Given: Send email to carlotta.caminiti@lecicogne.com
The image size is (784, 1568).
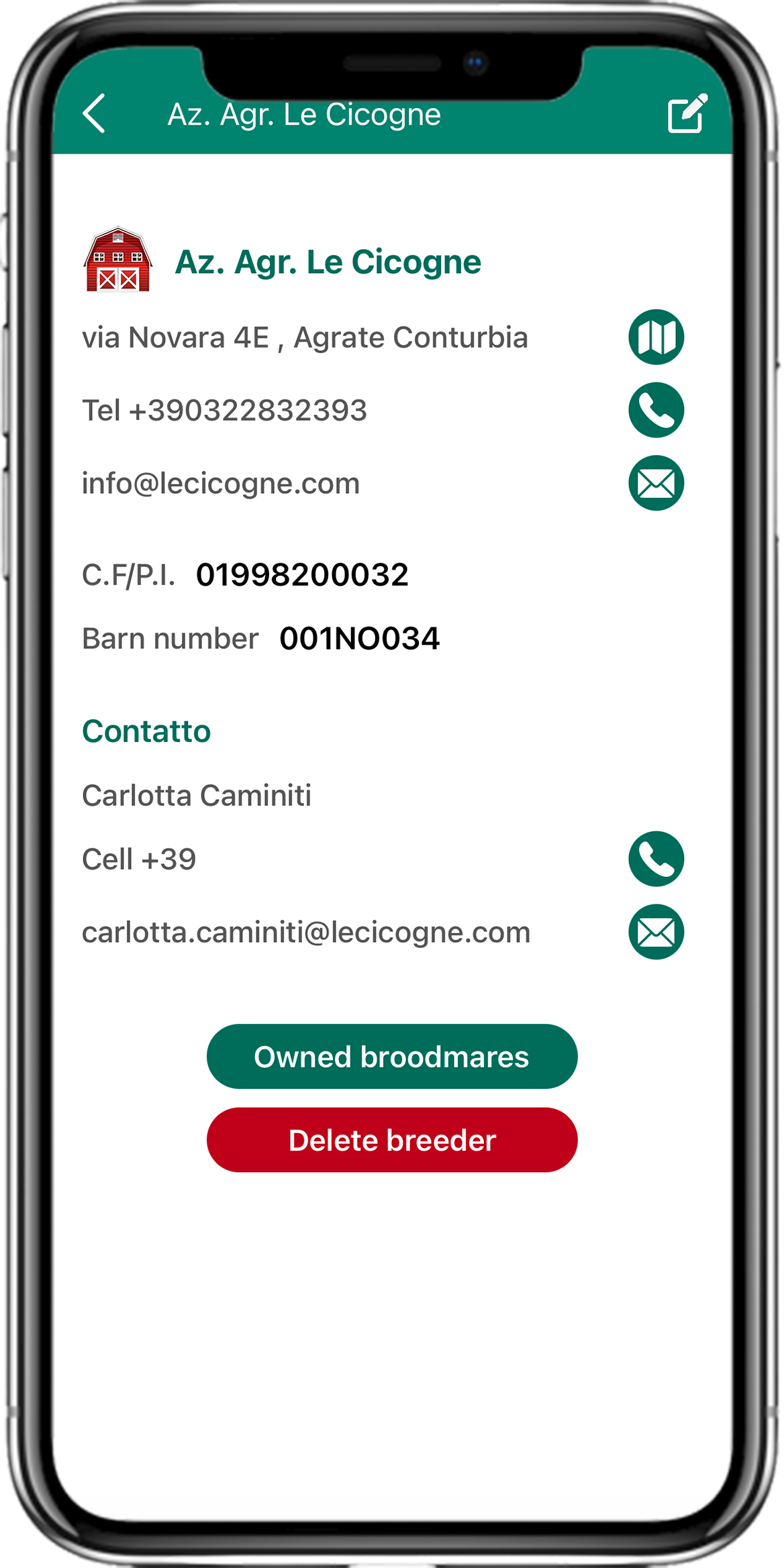Looking at the screenshot, I should pos(656,932).
